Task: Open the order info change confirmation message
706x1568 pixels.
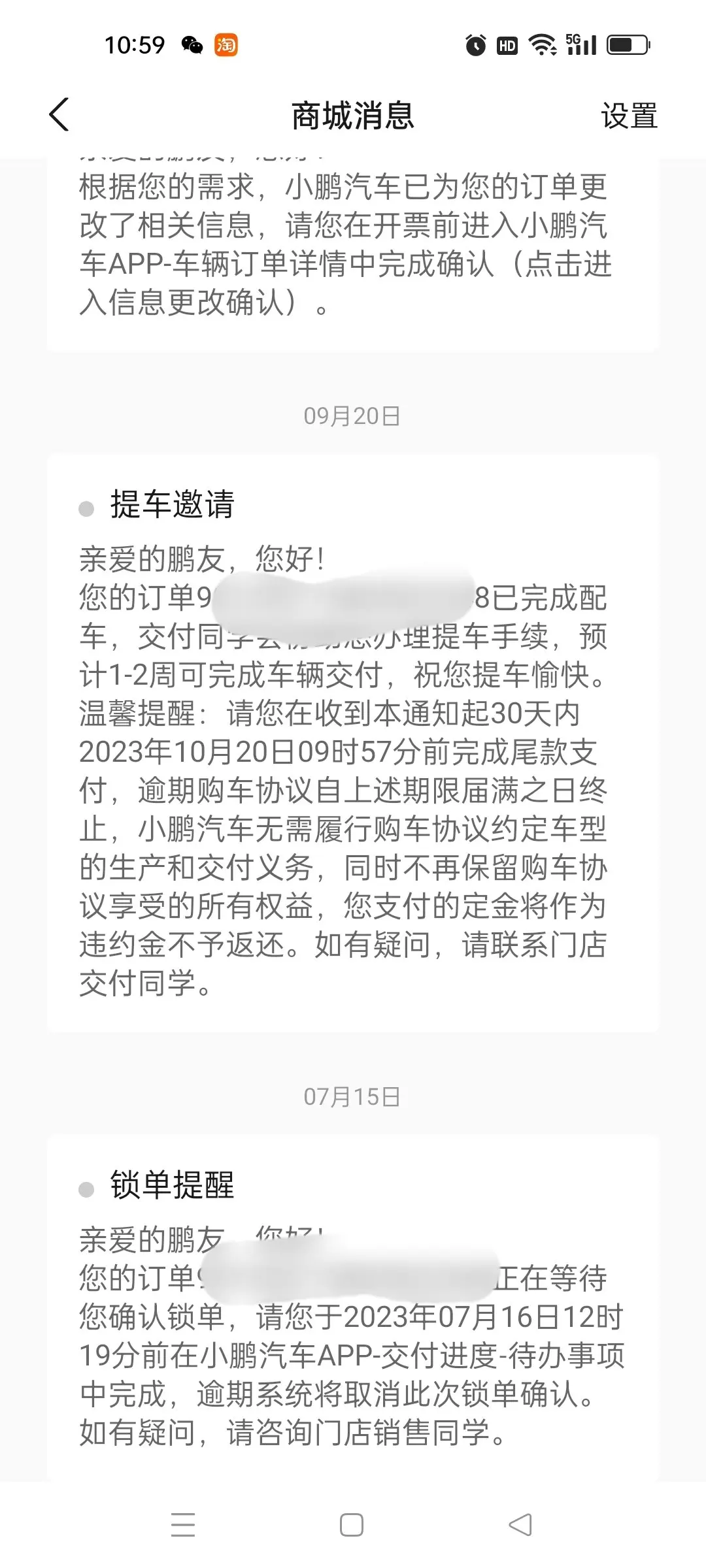Action: 353,255
